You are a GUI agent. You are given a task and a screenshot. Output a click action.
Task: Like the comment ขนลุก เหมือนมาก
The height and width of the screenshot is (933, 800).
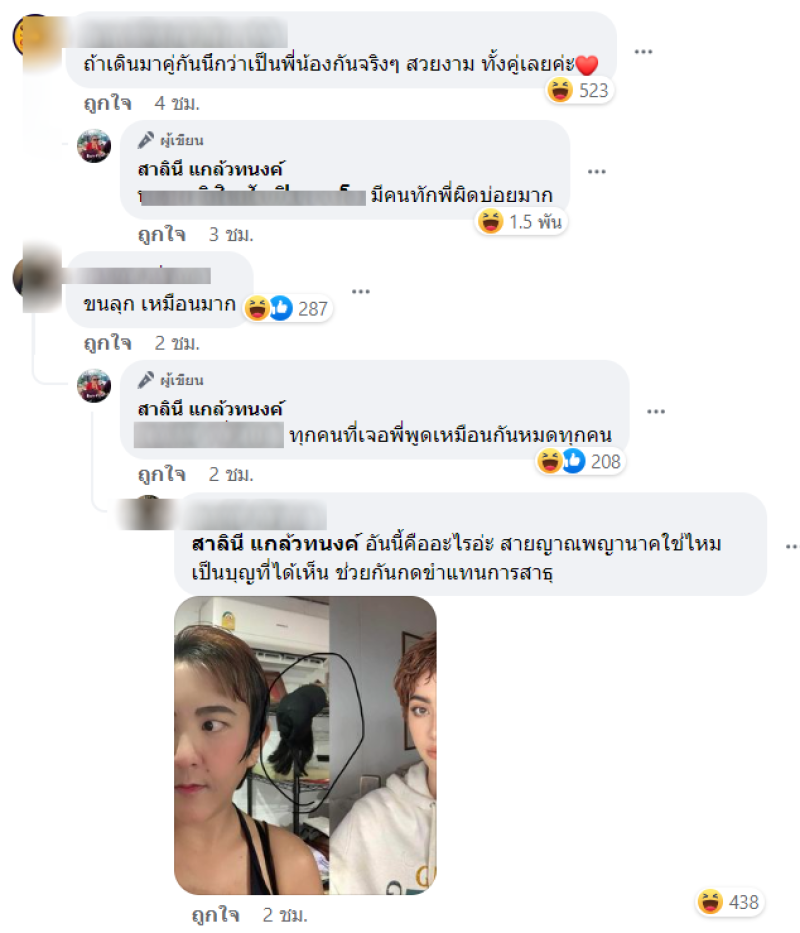108,343
